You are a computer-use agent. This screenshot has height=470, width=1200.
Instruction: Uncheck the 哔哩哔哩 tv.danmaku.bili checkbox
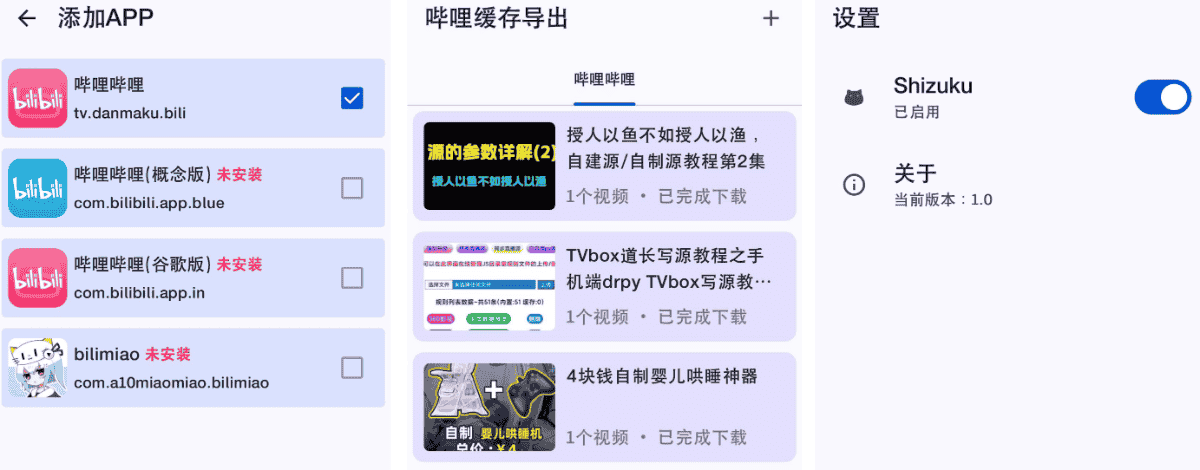click(x=351, y=98)
